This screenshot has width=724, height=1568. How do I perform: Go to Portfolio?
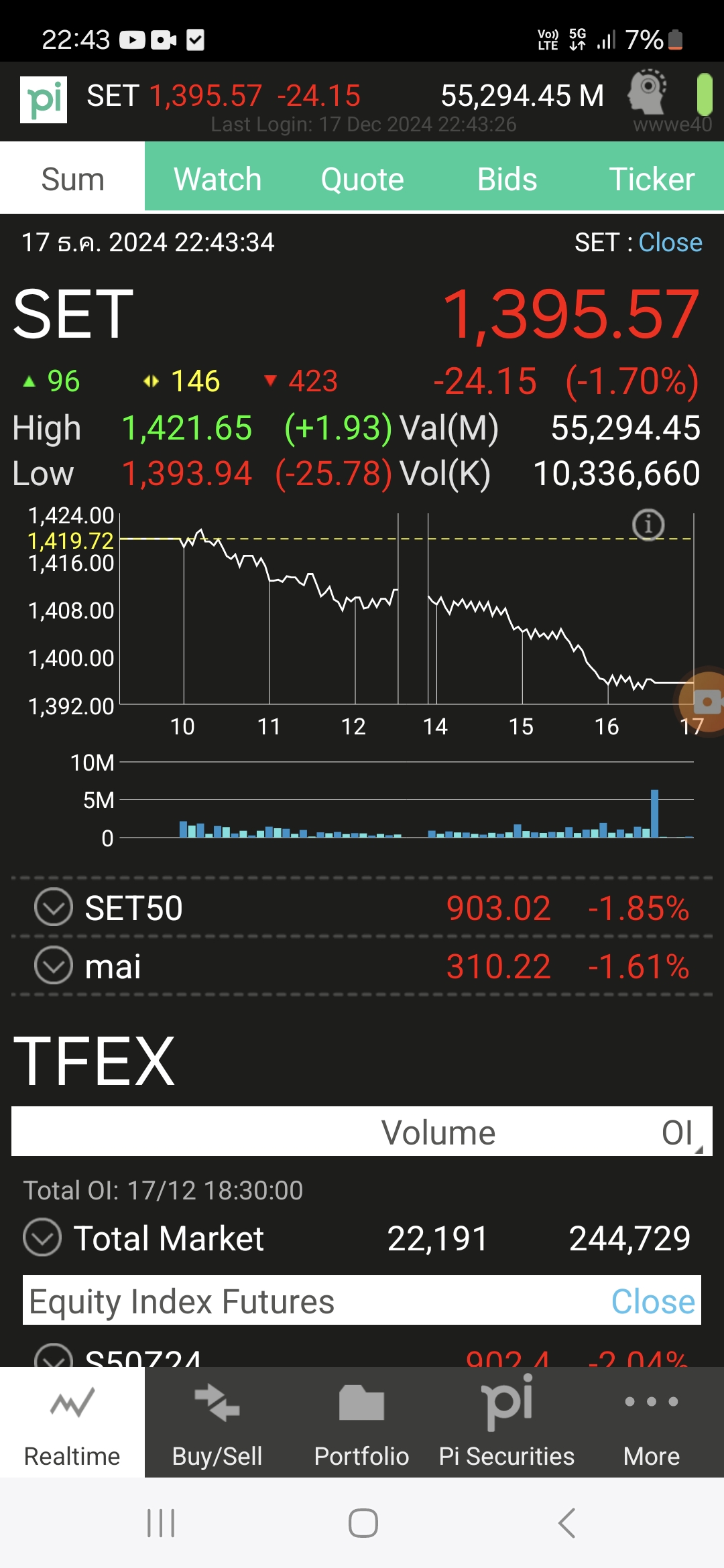coord(362,1422)
